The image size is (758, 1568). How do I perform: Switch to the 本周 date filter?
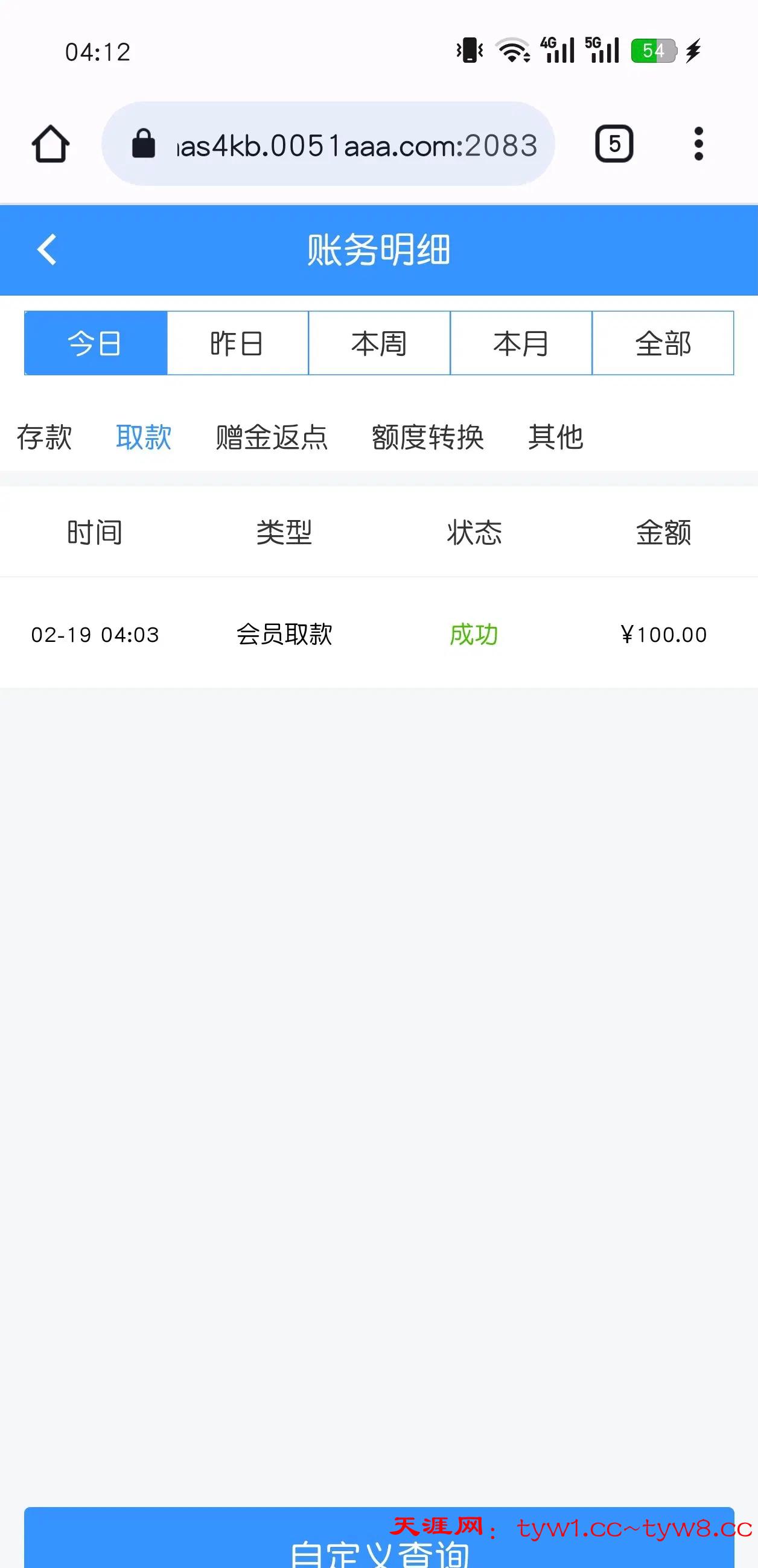click(380, 343)
